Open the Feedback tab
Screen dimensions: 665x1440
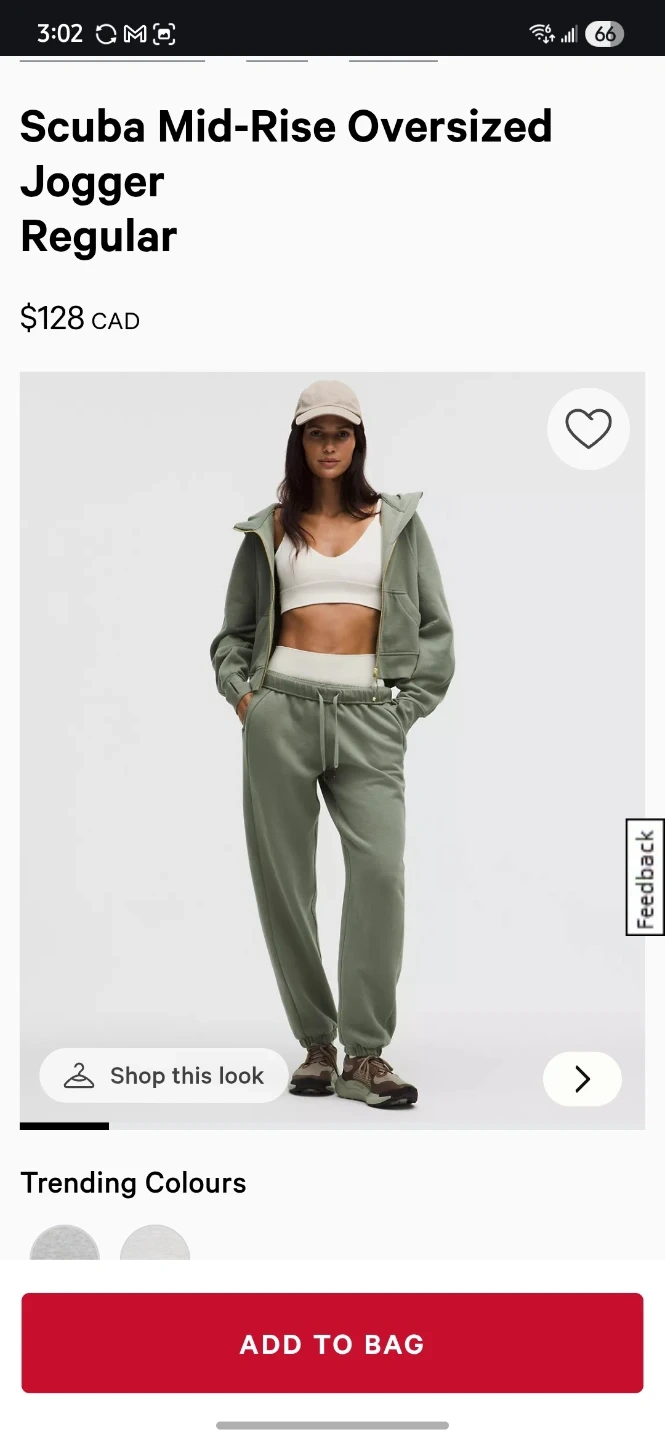pyautogui.click(x=645, y=877)
